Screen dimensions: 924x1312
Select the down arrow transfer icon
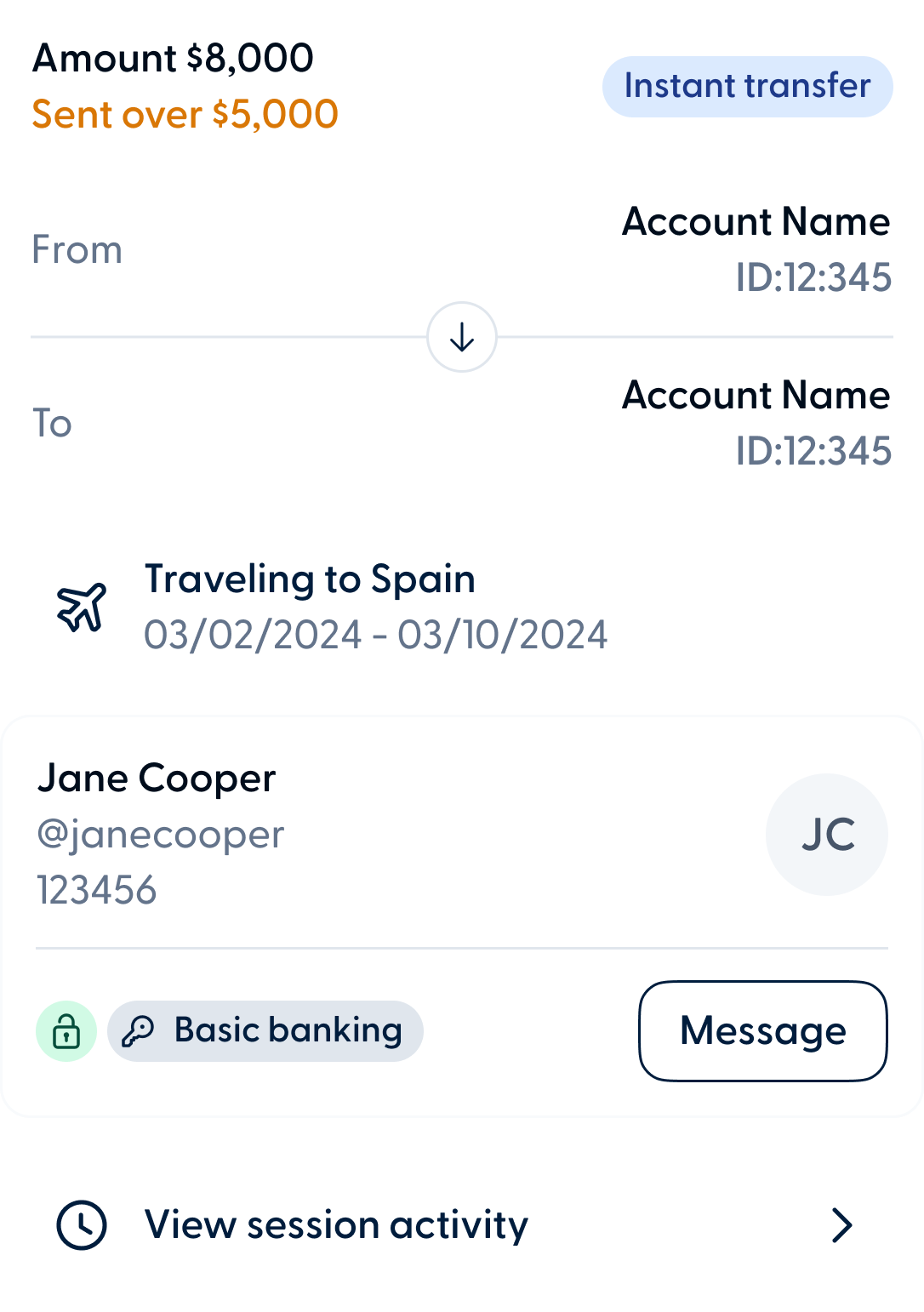(461, 337)
